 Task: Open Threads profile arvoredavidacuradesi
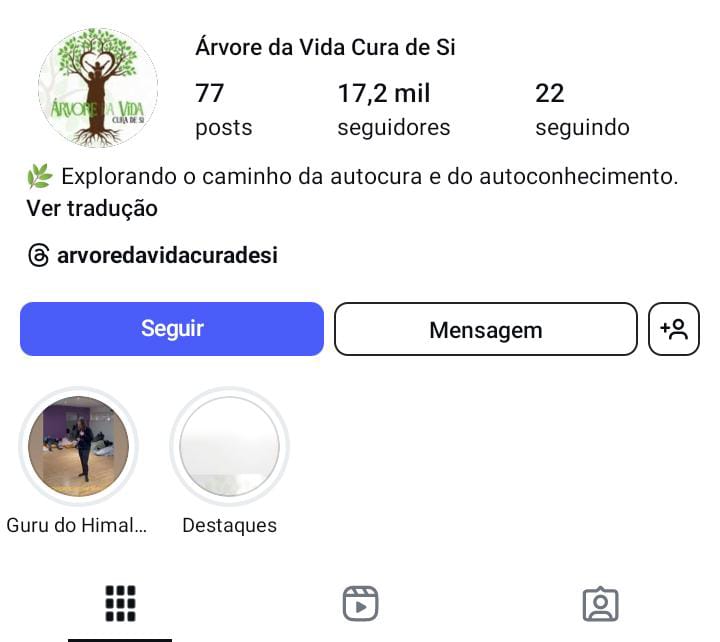pos(166,255)
